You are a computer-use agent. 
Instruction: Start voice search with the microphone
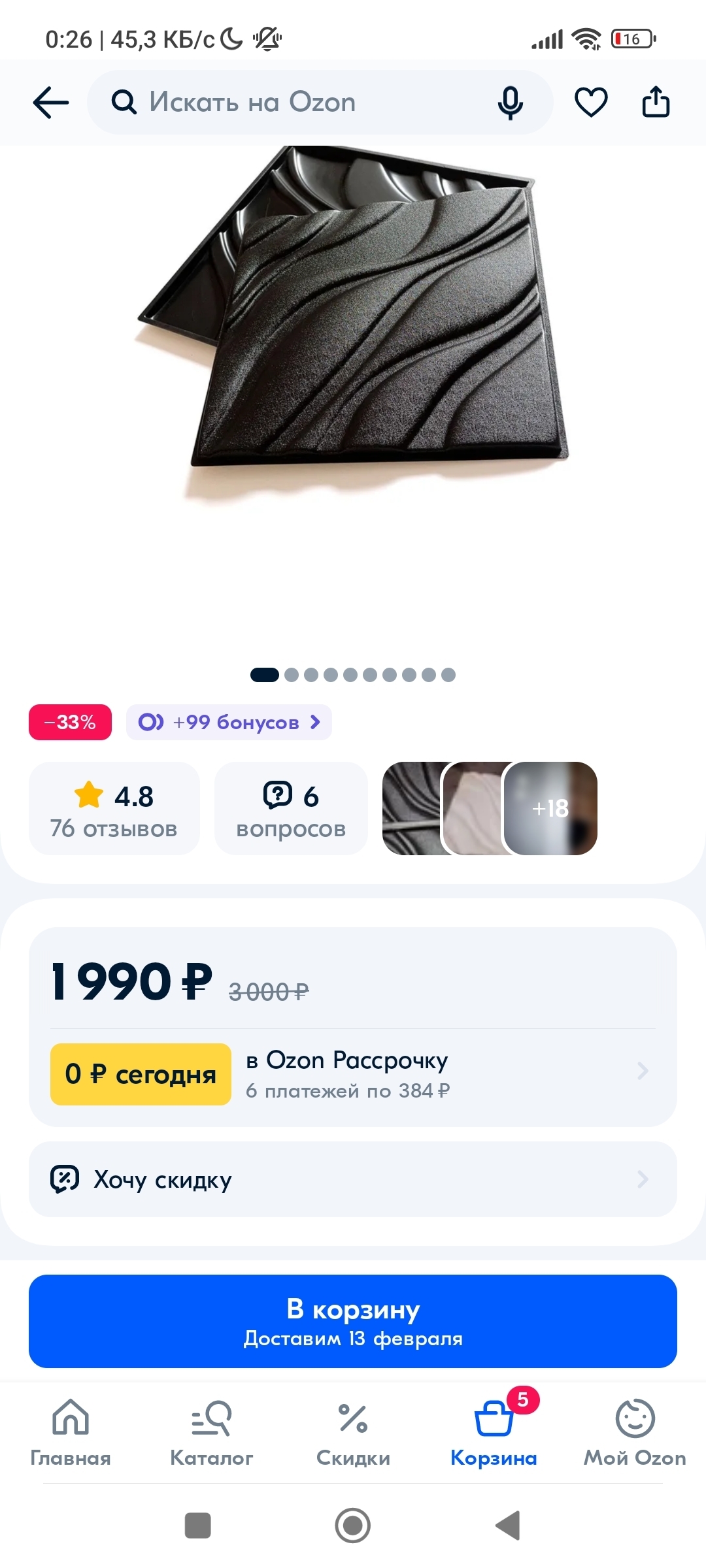[x=510, y=103]
